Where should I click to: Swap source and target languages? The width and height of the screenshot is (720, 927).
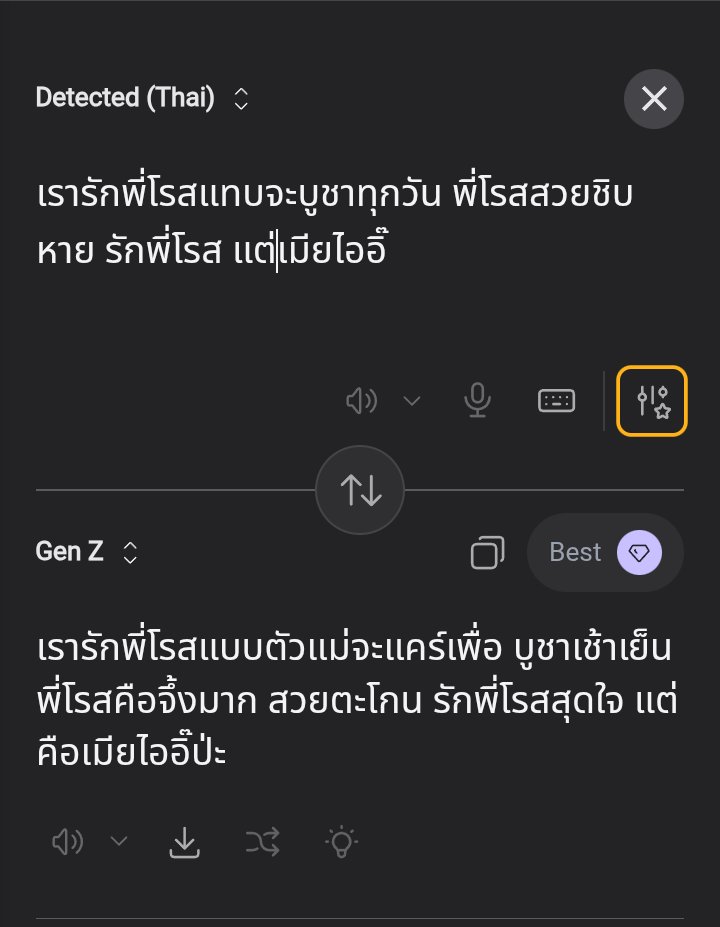(x=360, y=490)
